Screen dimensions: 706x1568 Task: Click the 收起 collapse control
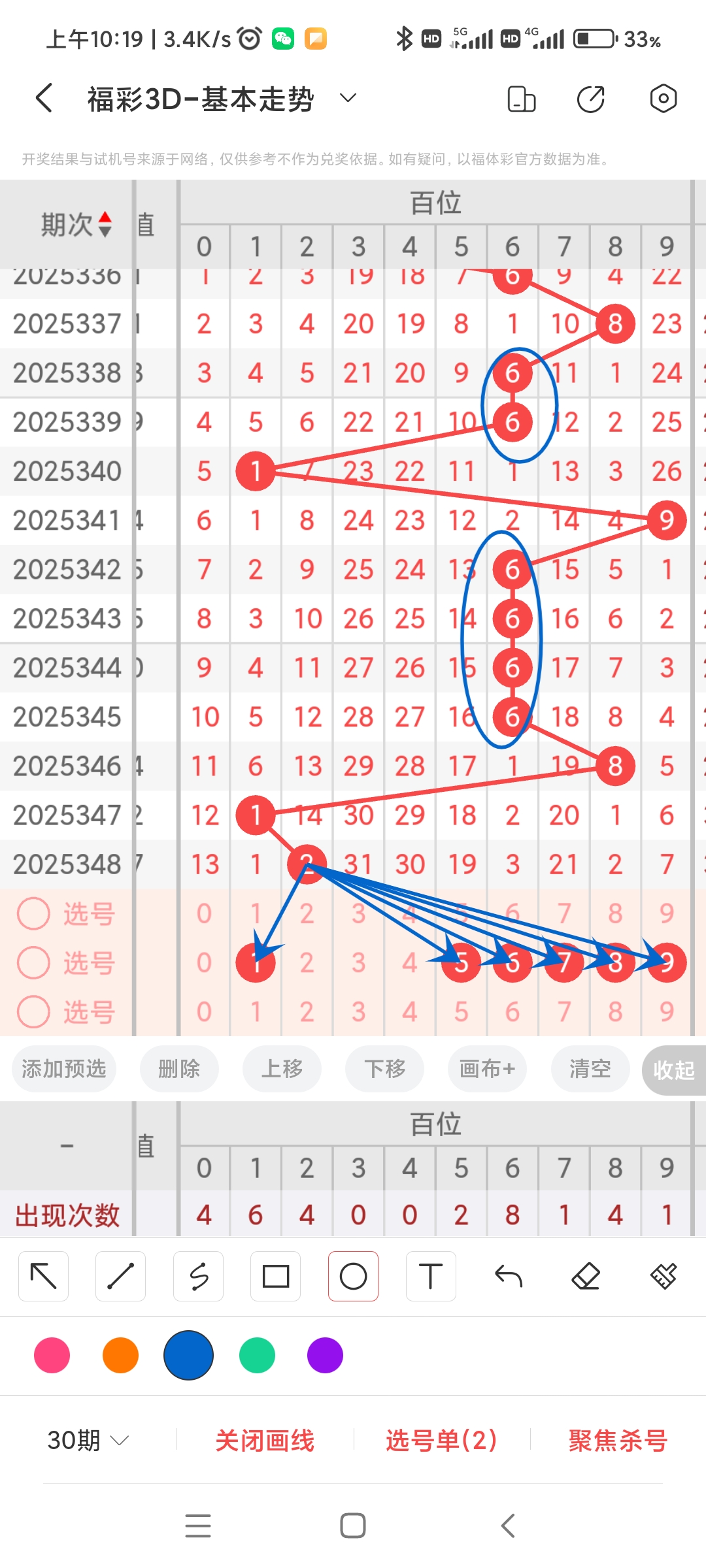(673, 1070)
